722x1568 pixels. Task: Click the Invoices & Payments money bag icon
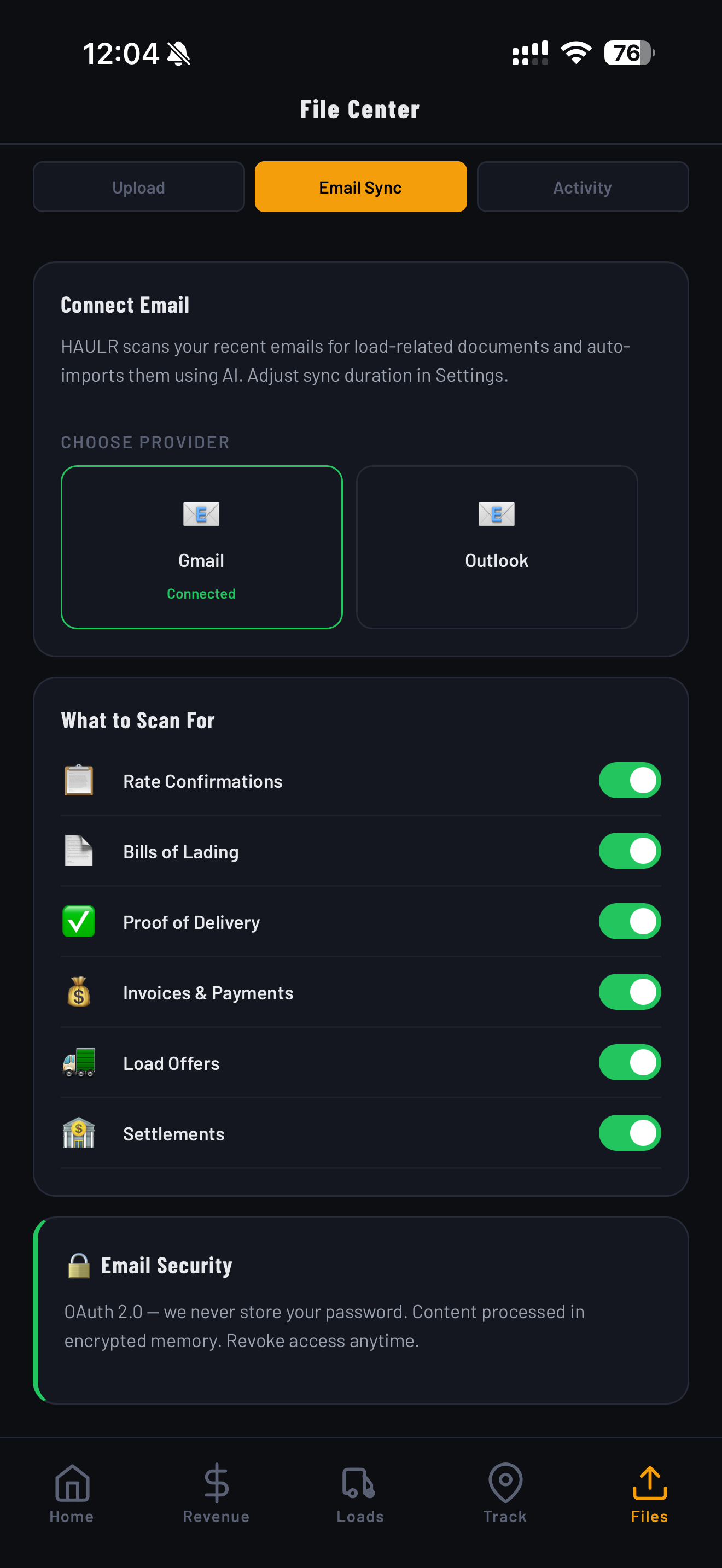(79, 992)
